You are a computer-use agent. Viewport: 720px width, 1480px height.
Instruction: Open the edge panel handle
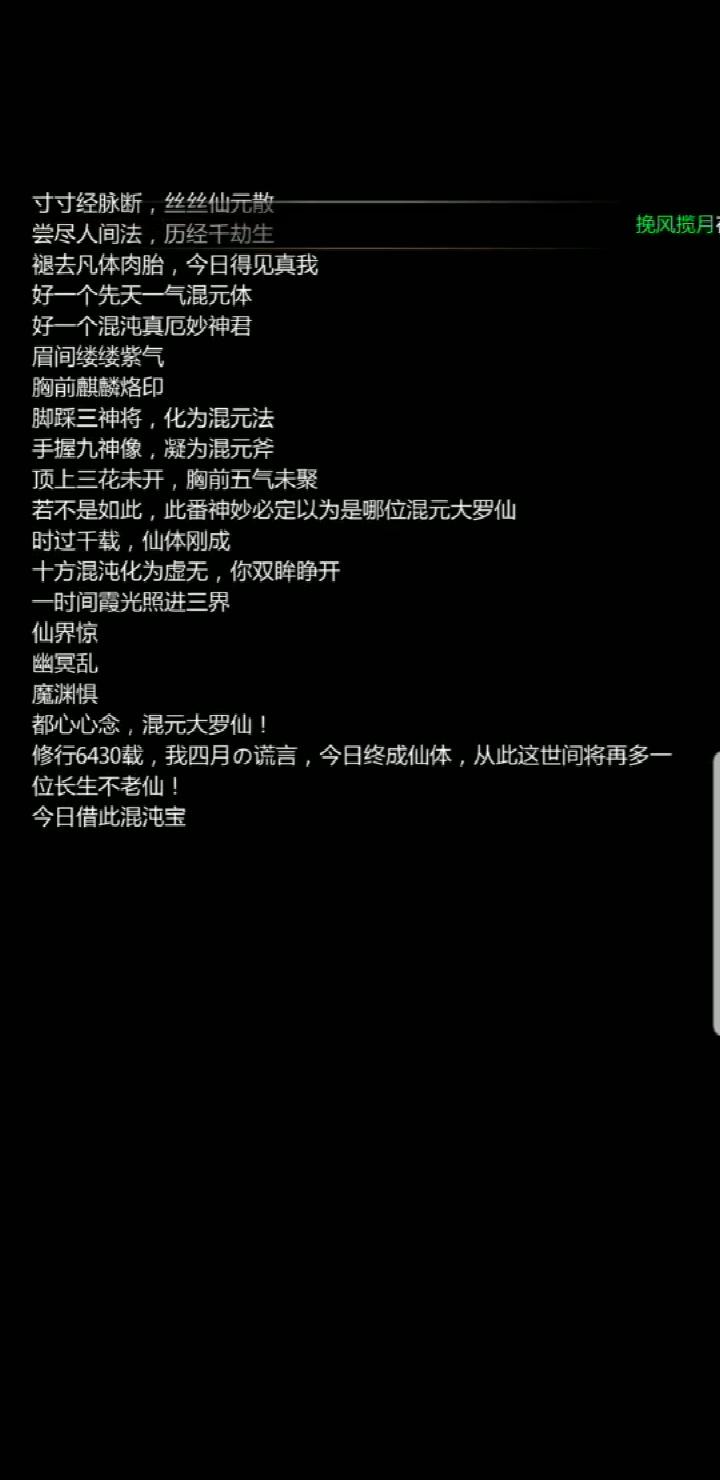(715, 893)
